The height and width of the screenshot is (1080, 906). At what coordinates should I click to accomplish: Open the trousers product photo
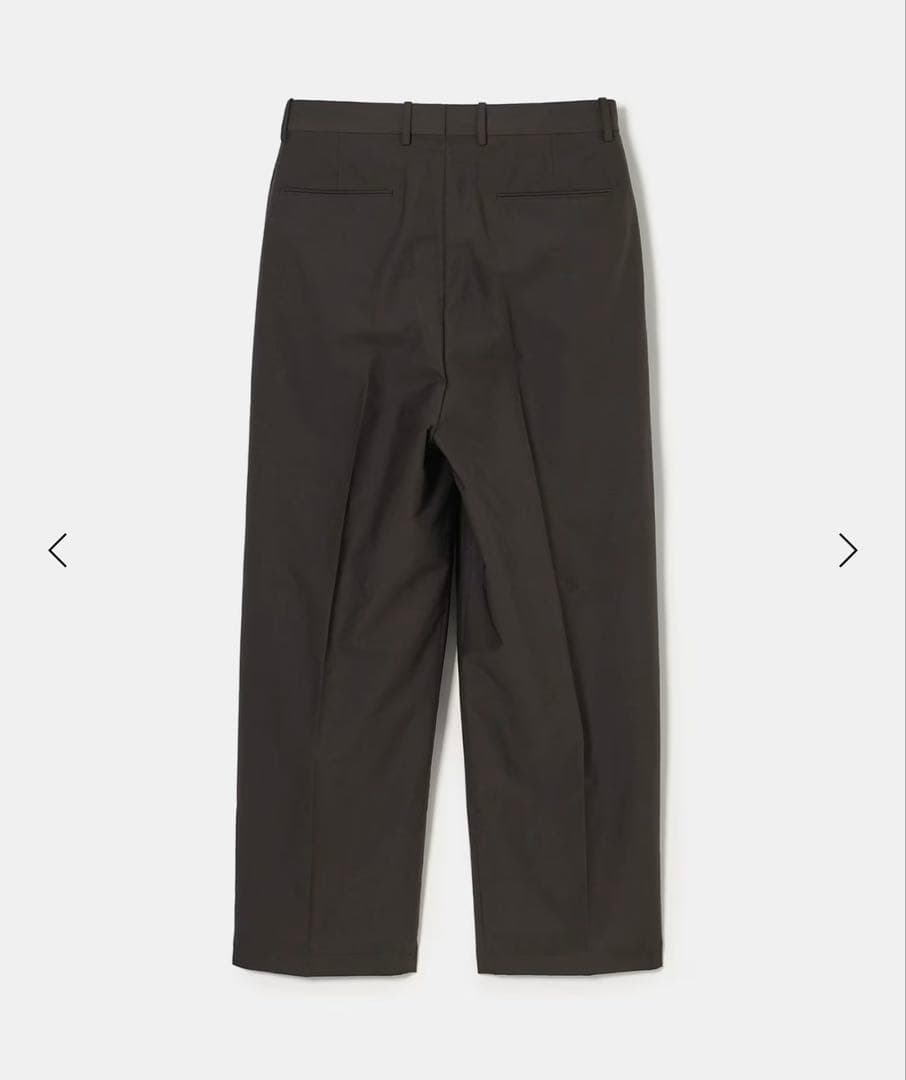(x=448, y=538)
